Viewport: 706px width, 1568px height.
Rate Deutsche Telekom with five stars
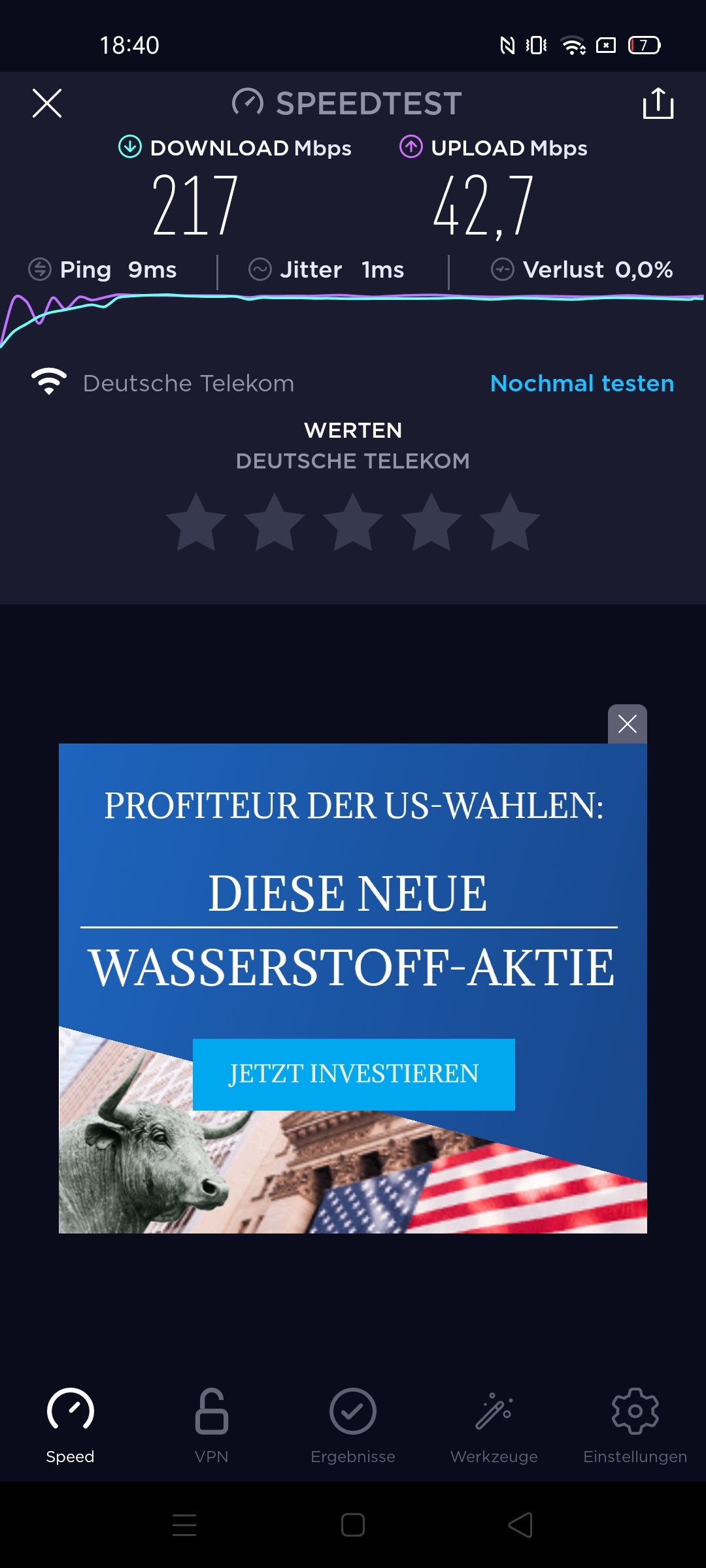510,523
